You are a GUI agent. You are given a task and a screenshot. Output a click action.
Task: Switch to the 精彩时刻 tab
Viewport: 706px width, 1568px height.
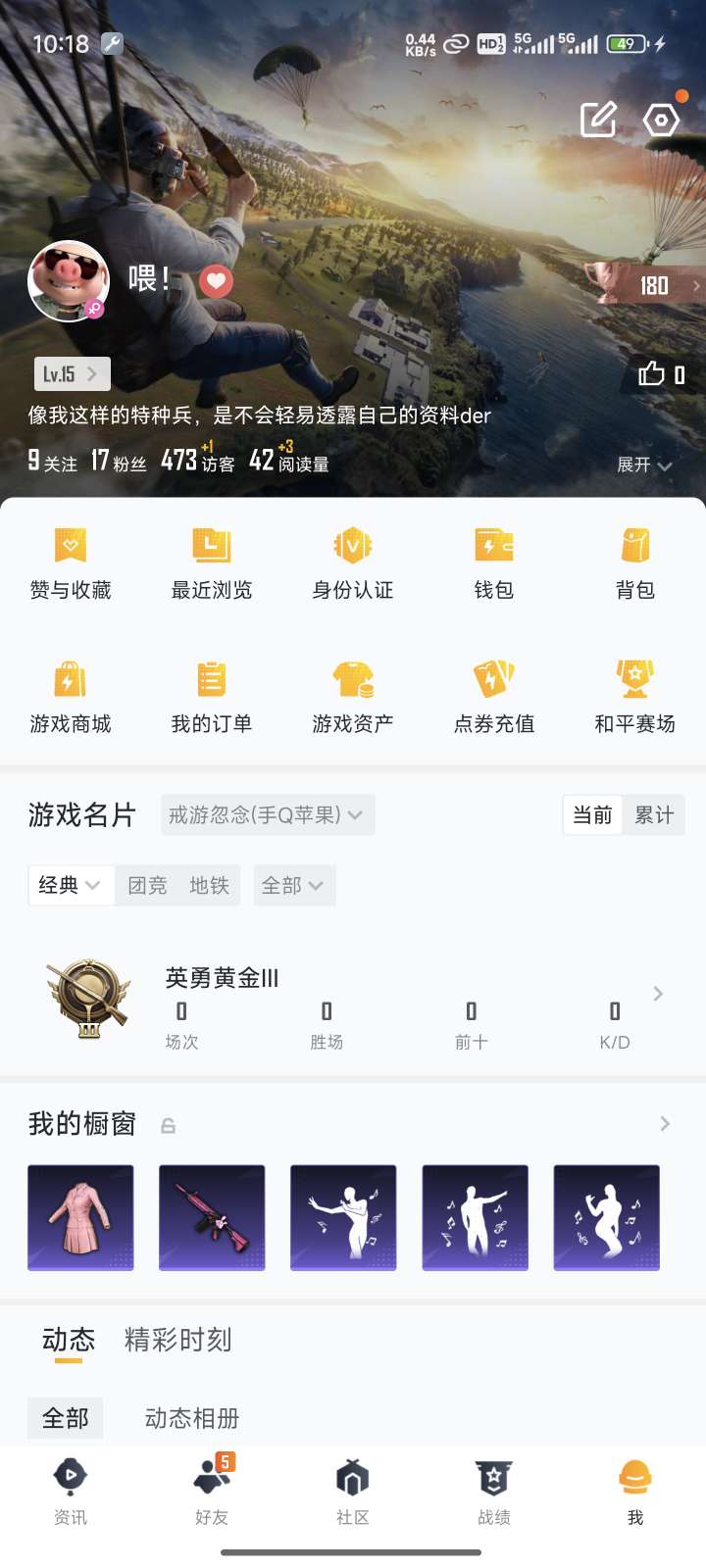178,1340
